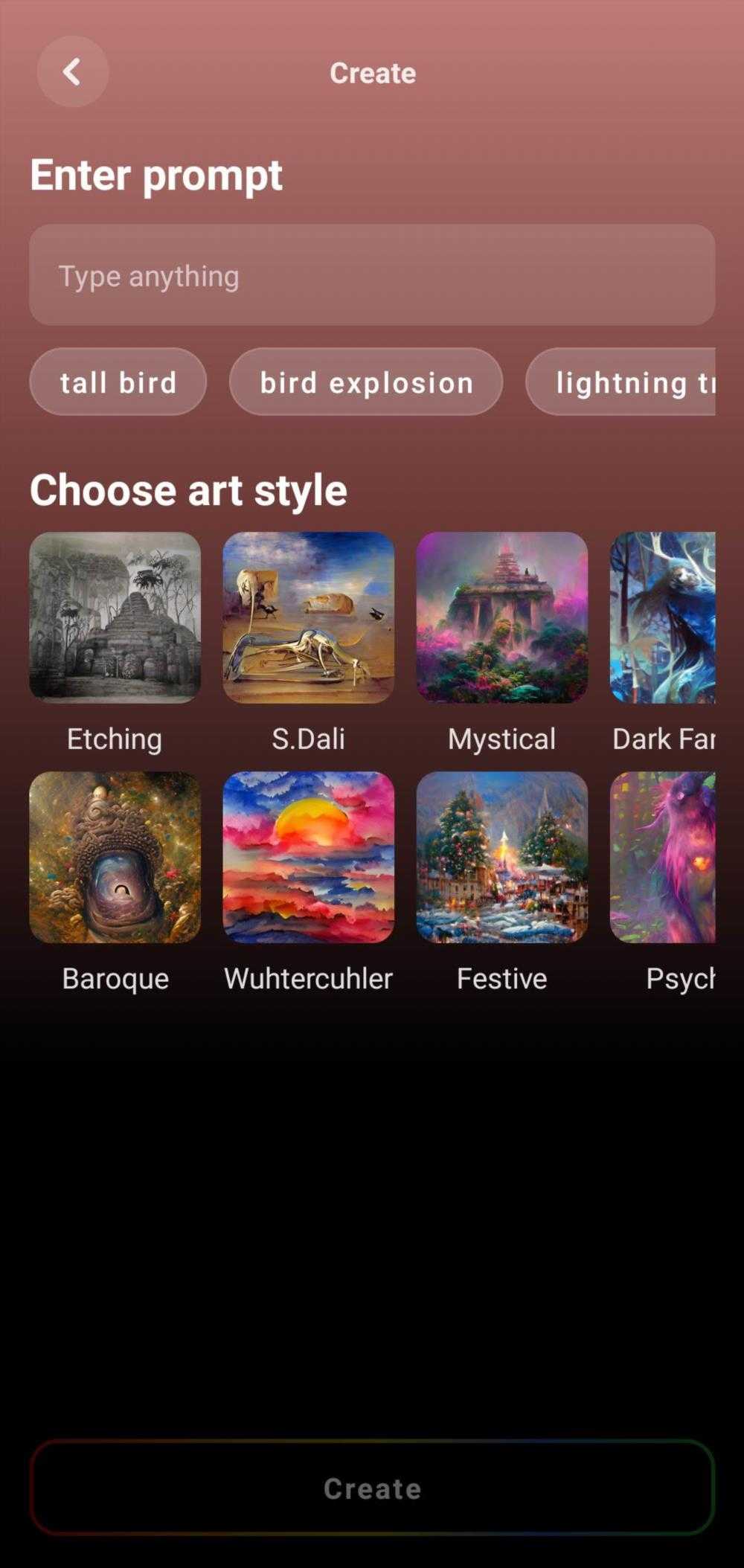This screenshot has height=1568, width=744.
Task: Select the Baroque art style
Action: (x=115, y=857)
